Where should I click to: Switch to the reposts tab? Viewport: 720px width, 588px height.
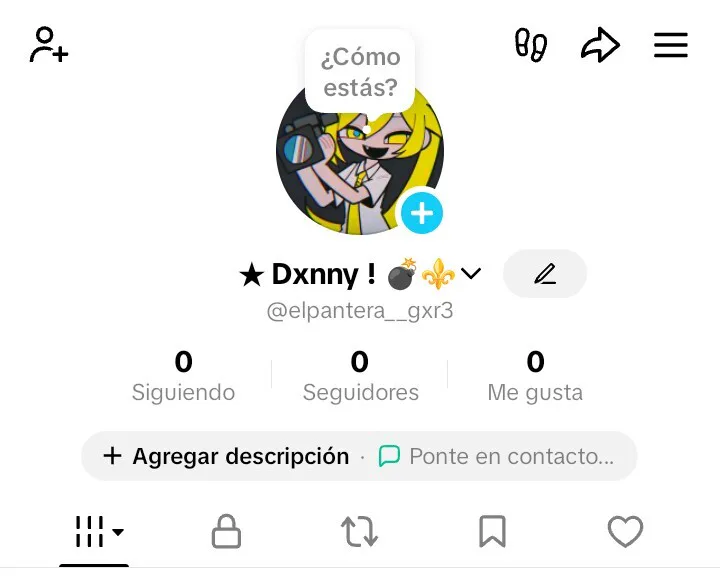point(359,532)
